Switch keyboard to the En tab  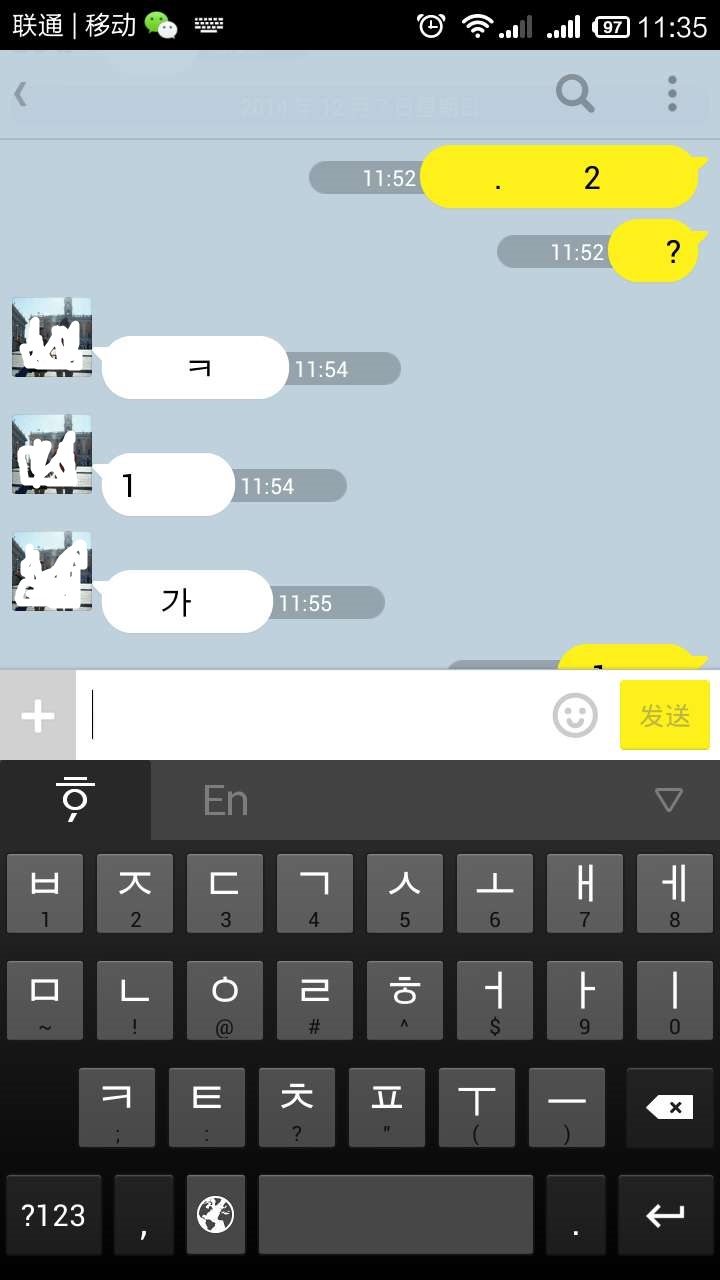[x=225, y=800]
